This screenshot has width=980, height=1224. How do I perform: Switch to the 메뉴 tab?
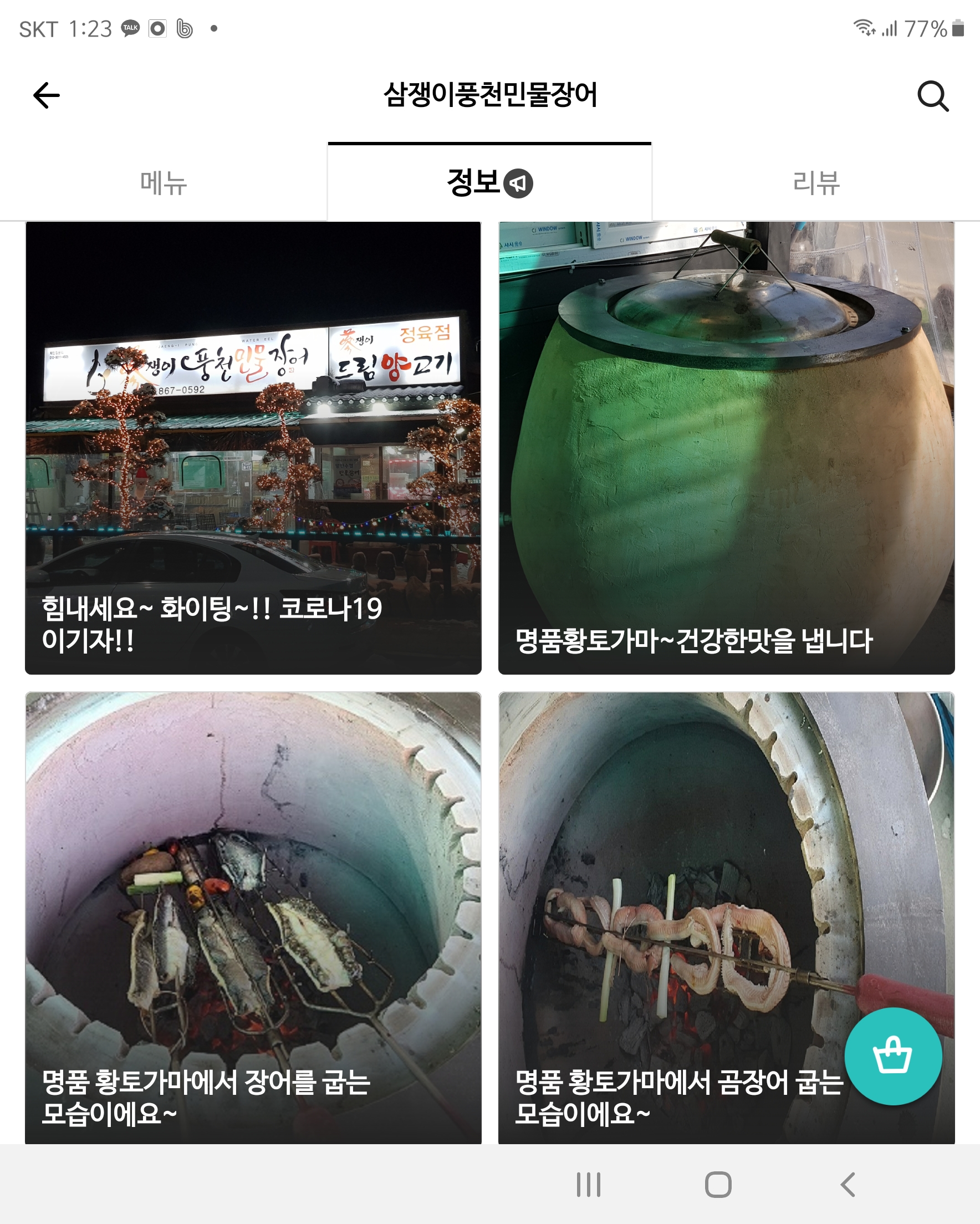click(x=164, y=183)
